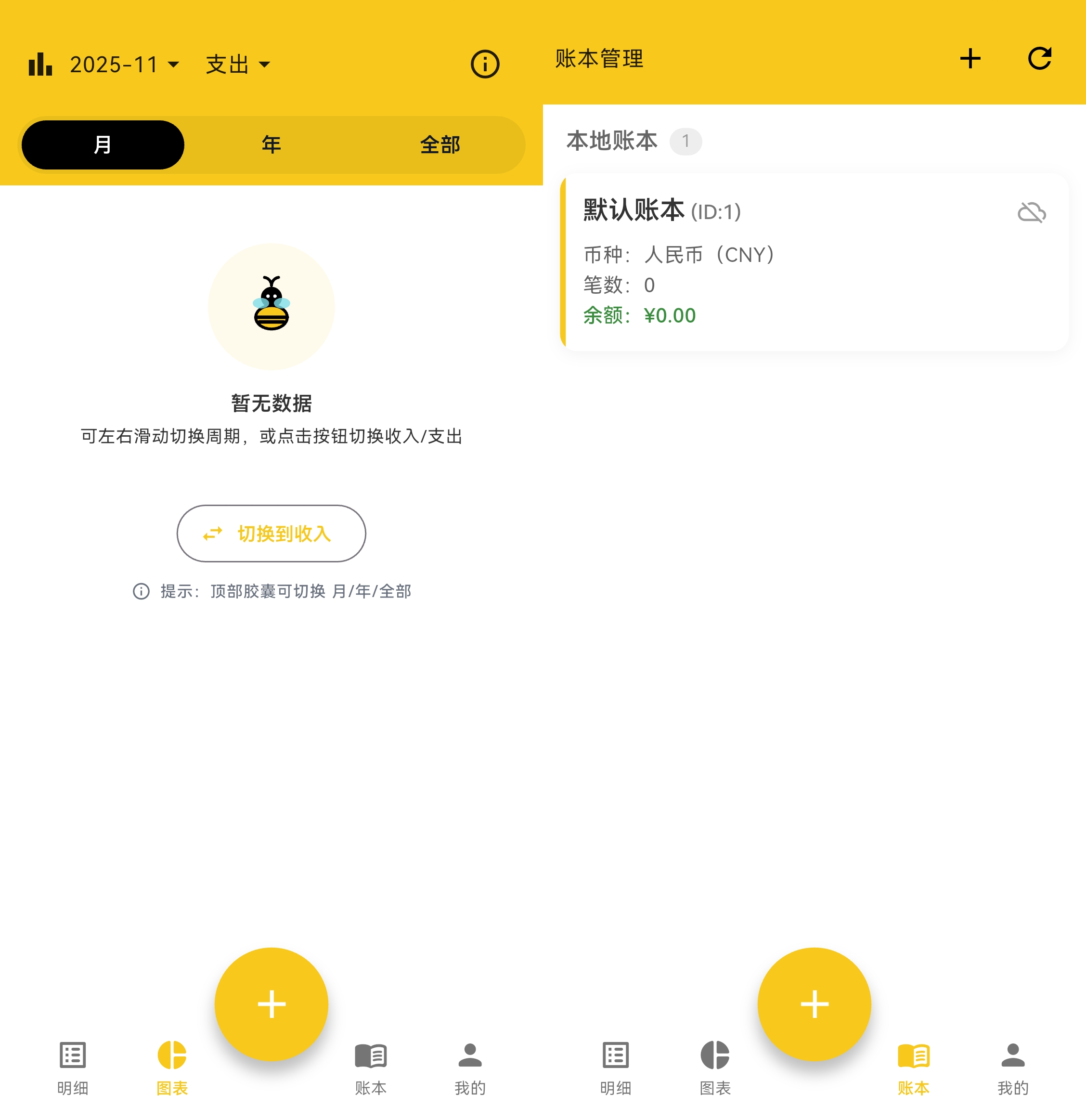
Task: Tap the 我的 person icon in bottom navigation
Action: [470, 1055]
